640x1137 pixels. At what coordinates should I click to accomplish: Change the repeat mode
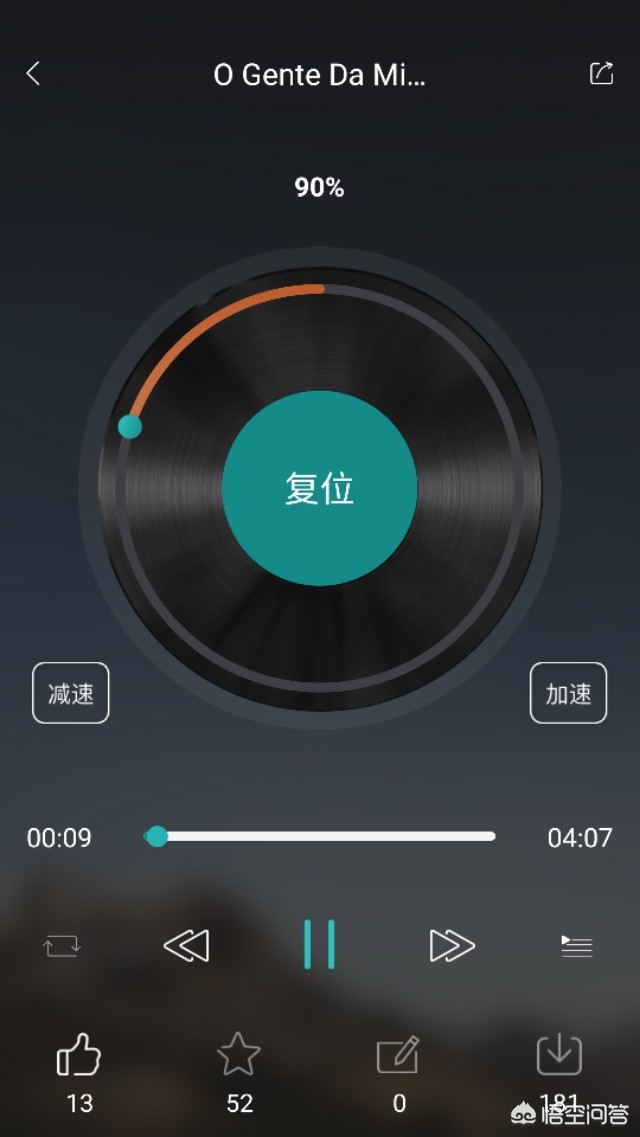(x=62, y=946)
